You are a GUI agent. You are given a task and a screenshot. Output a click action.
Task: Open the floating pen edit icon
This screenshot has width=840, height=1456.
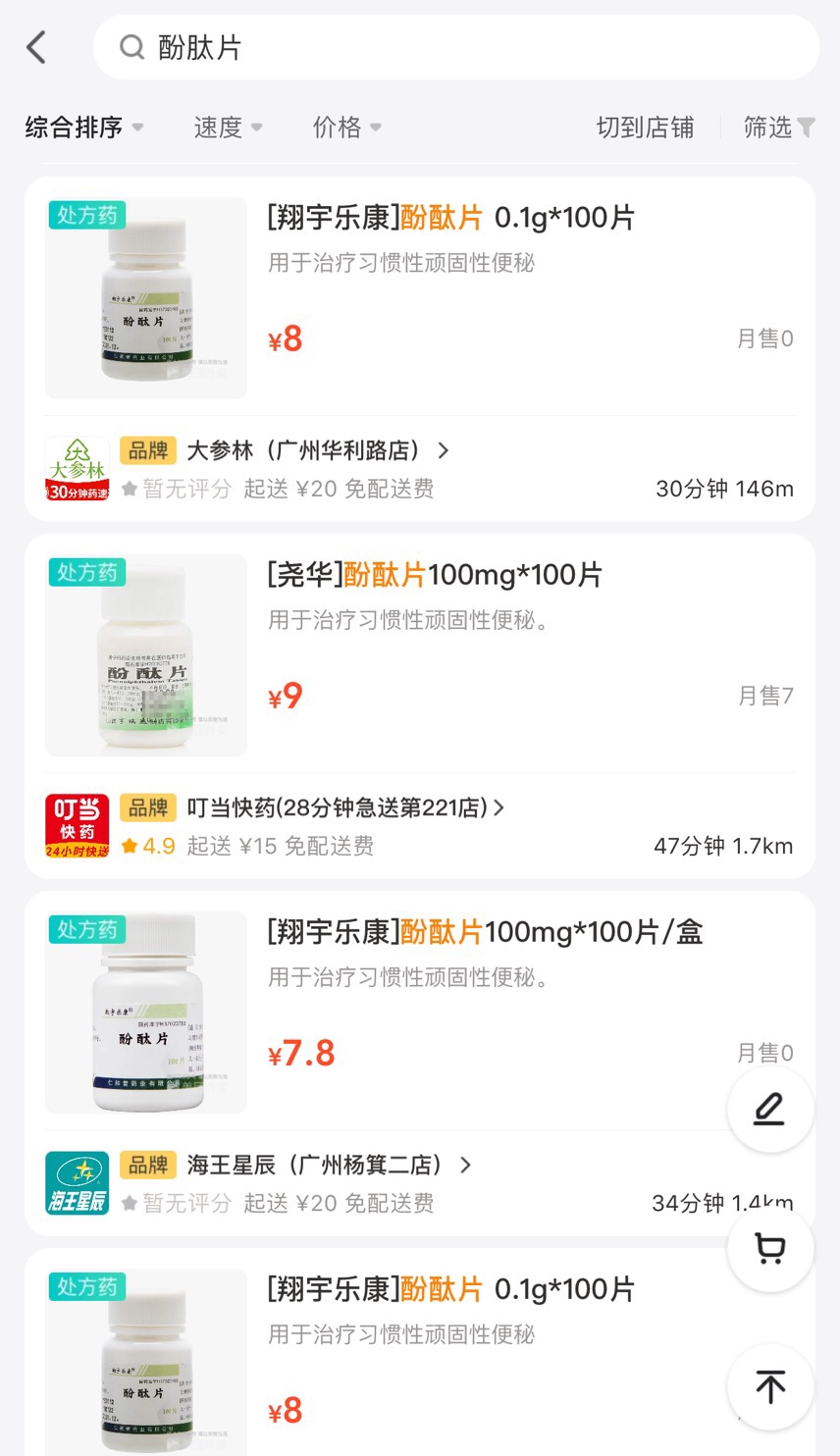[x=769, y=1109]
